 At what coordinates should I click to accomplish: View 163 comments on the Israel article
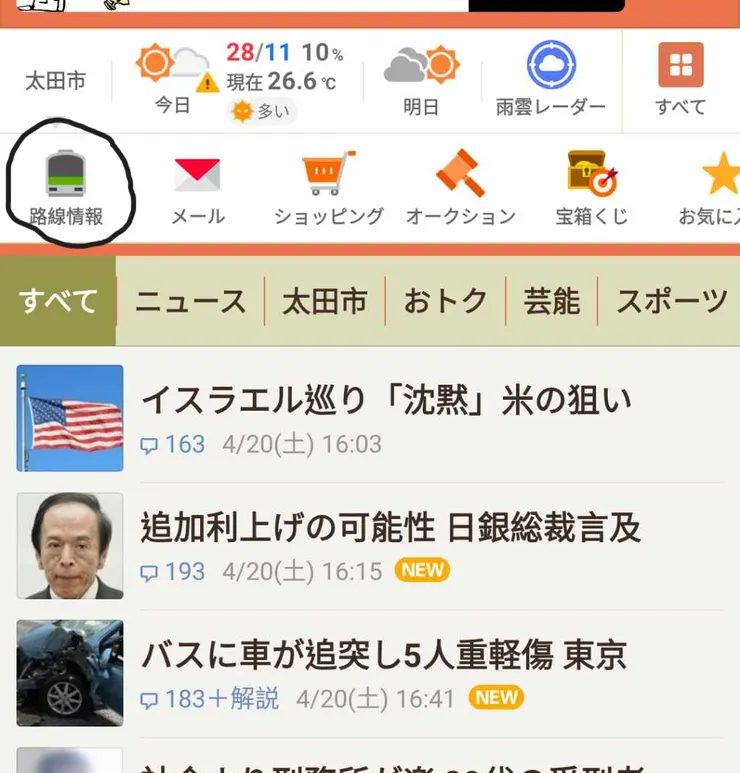(172, 444)
